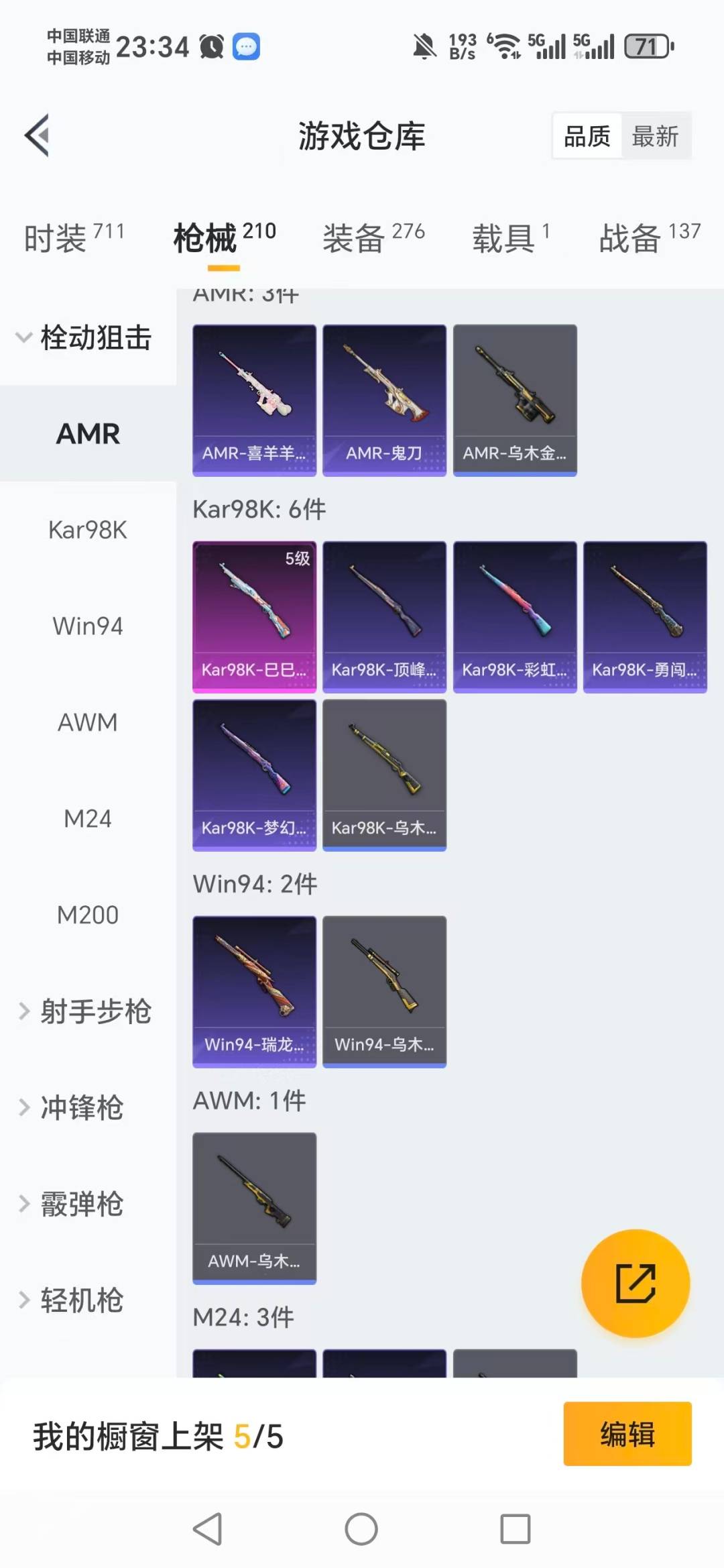Tap the back arrow to exit 游戏仓库

click(37, 134)
